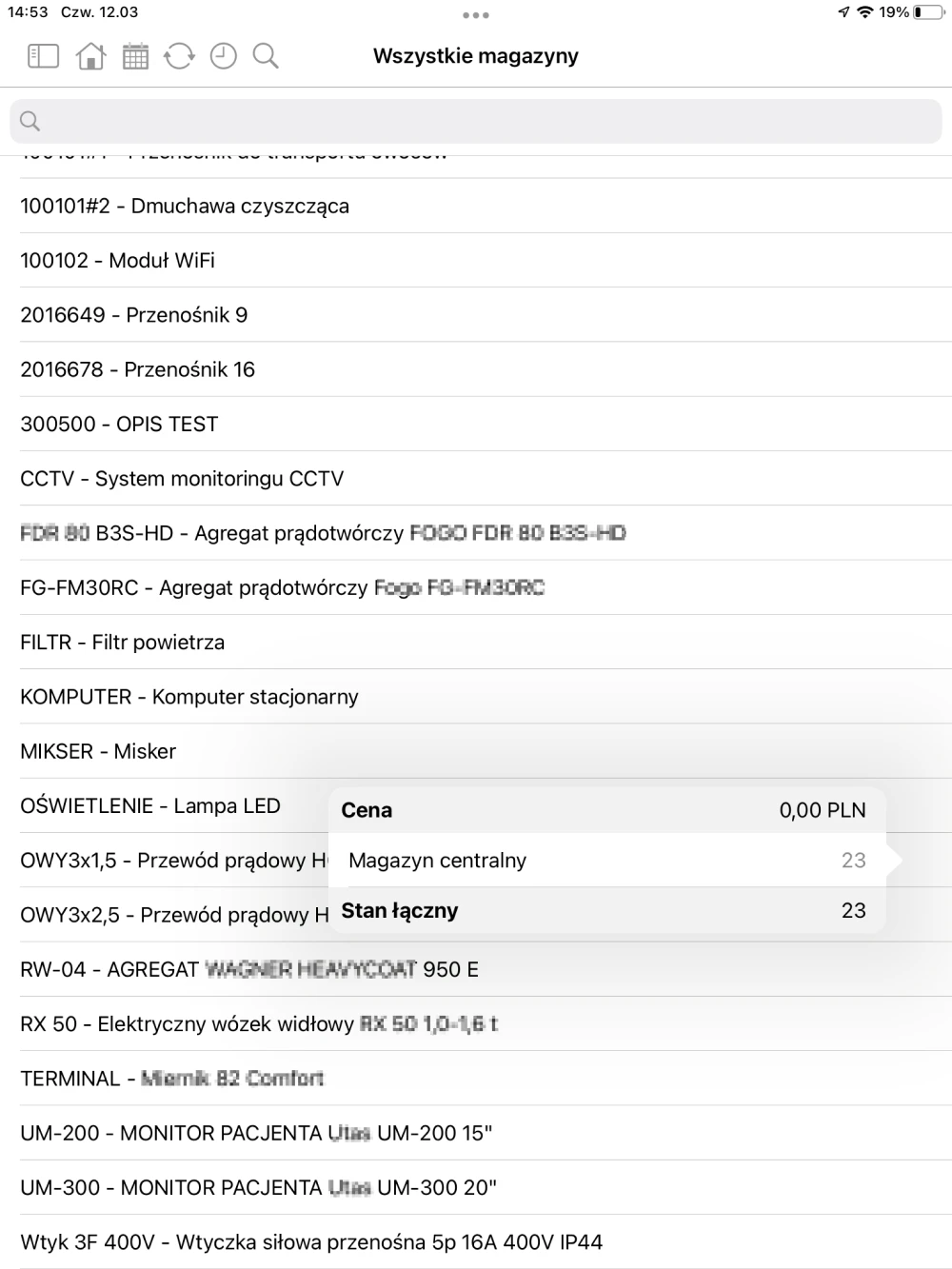Open 2016678 Przenośnik 16

[138, 369]
